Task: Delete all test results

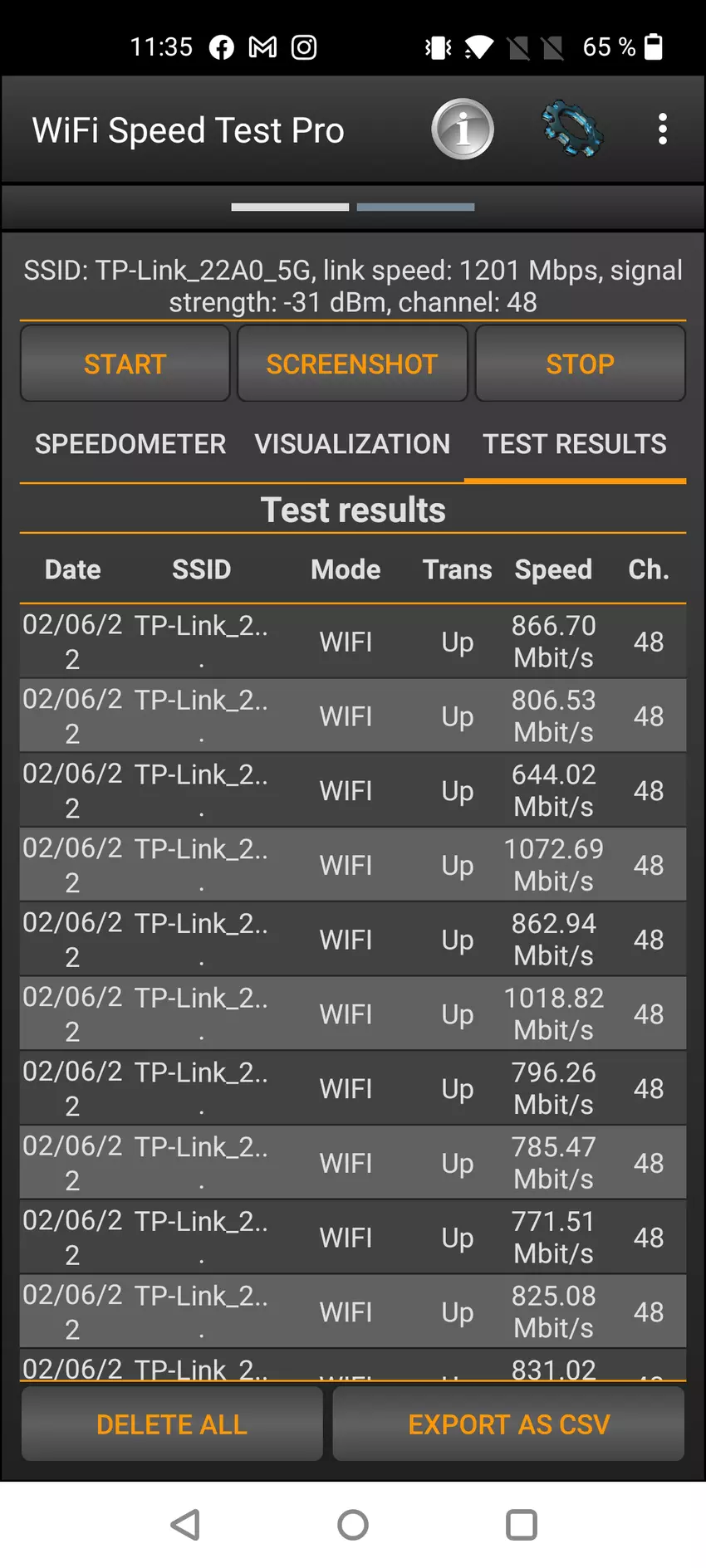Action: [172, 1424]
